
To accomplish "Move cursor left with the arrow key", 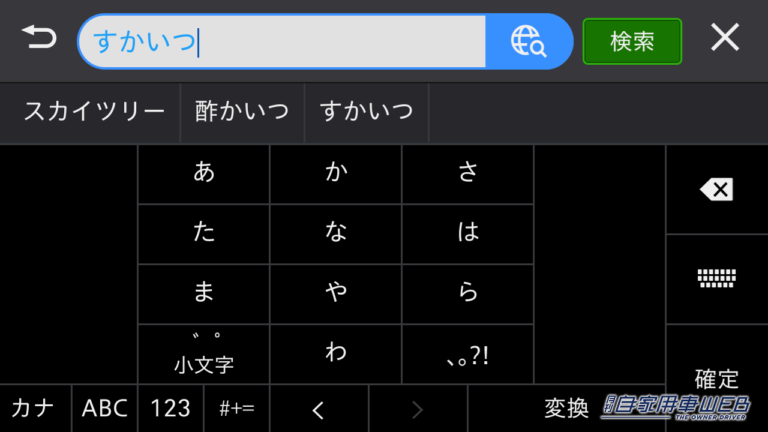I will 319,408.
